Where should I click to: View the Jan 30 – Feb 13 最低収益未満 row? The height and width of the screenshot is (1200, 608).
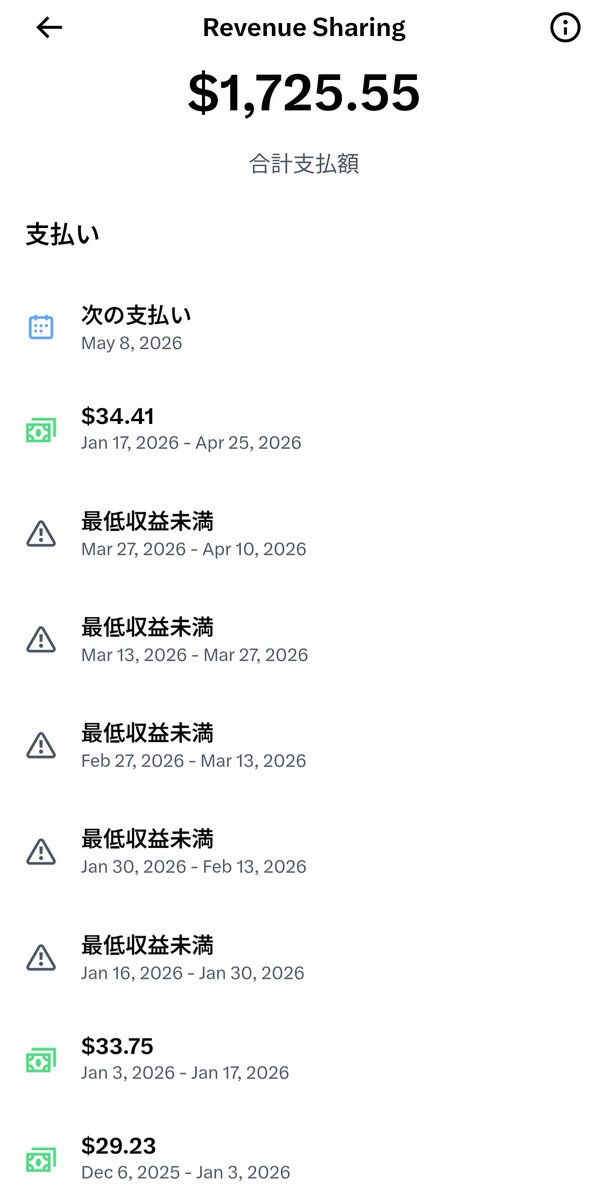[x=193, y=853]
